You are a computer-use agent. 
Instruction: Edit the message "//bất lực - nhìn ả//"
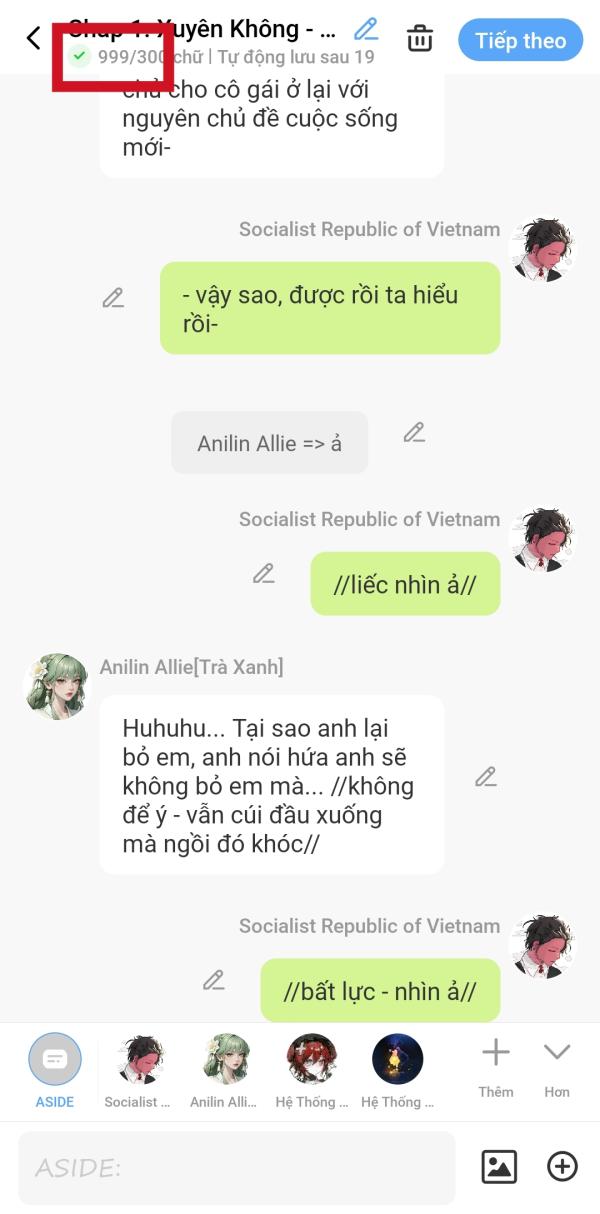click(214, 980)
